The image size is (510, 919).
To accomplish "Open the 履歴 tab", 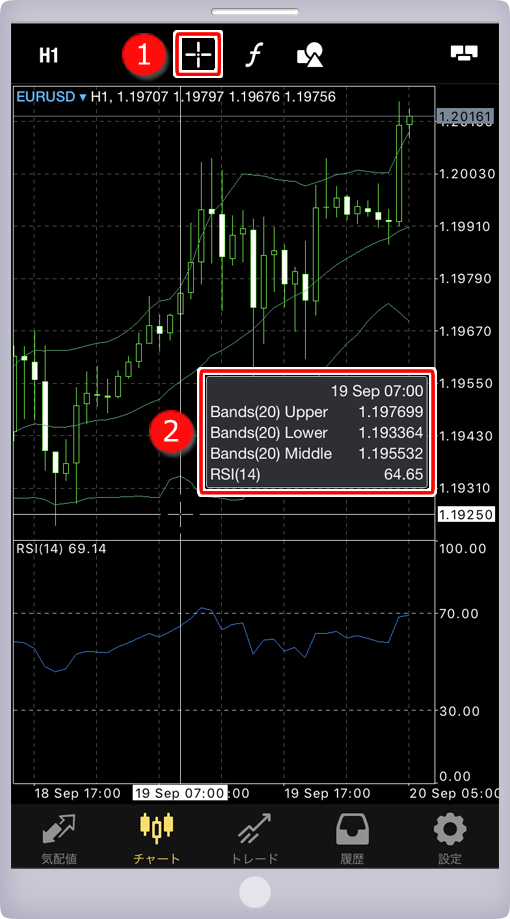I will click(352, 838).
